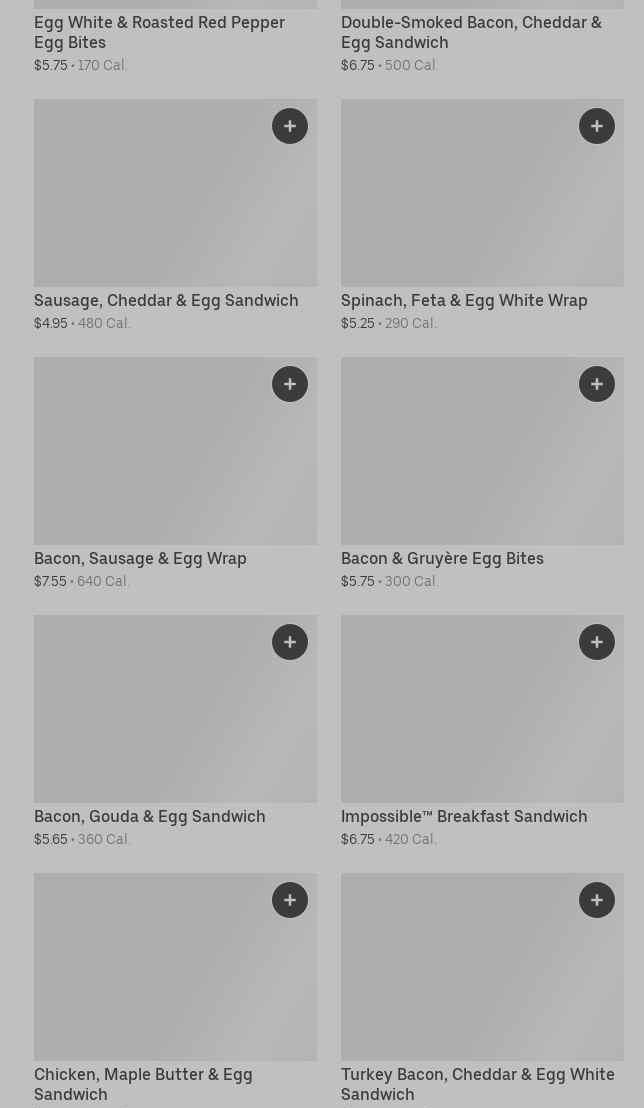Open Egg White & Roasted Red Pepper Egg Bites
Image resolution: width=644 pixels, height=1108 pixels.
tap(159, 32)
